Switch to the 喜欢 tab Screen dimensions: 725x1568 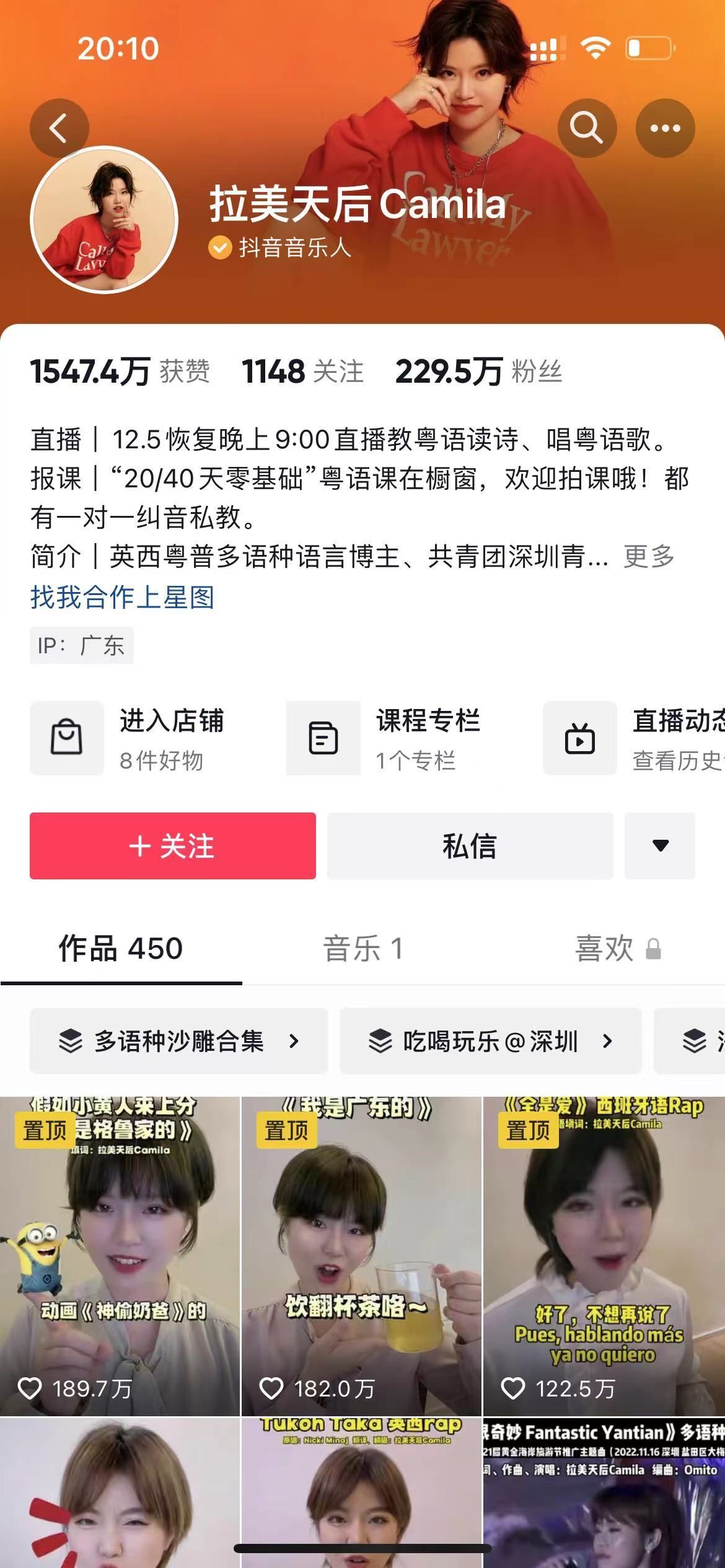617,949
